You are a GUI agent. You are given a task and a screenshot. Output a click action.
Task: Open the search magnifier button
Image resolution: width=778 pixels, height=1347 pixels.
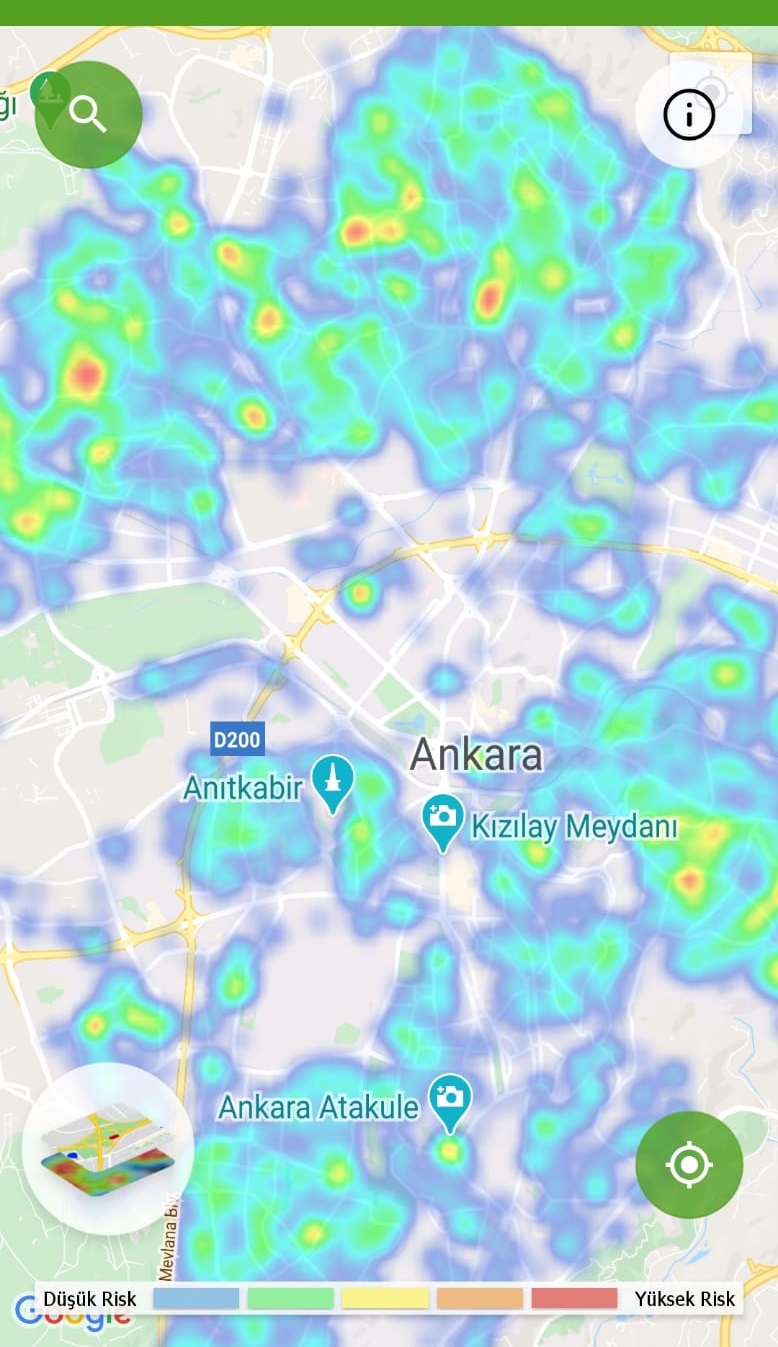(x=88, y=115)
